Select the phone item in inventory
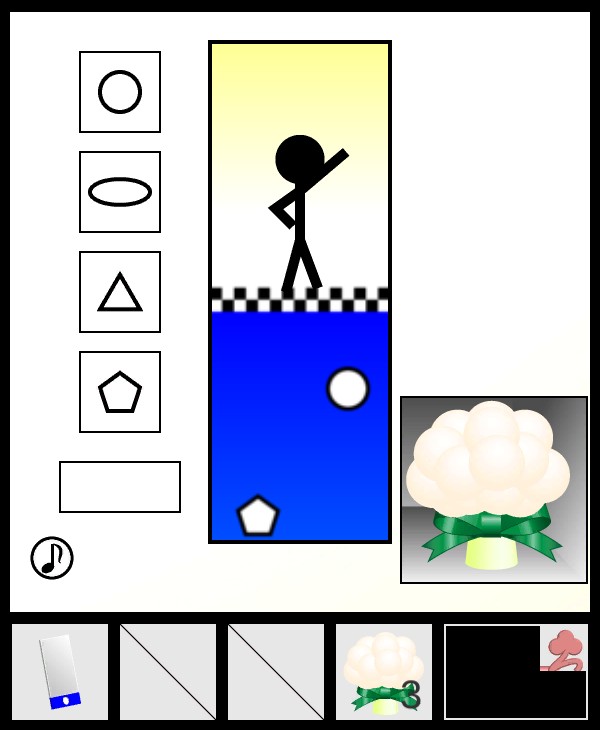 pyautogui.click(x=60, y=672)
